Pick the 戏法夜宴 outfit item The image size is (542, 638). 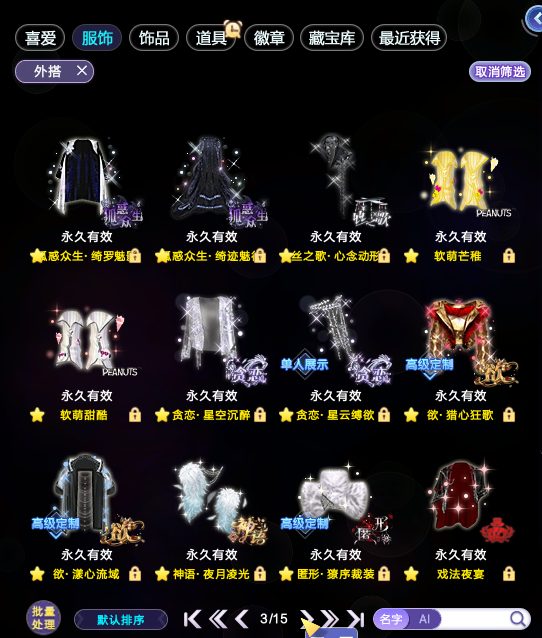click(460, 518)
